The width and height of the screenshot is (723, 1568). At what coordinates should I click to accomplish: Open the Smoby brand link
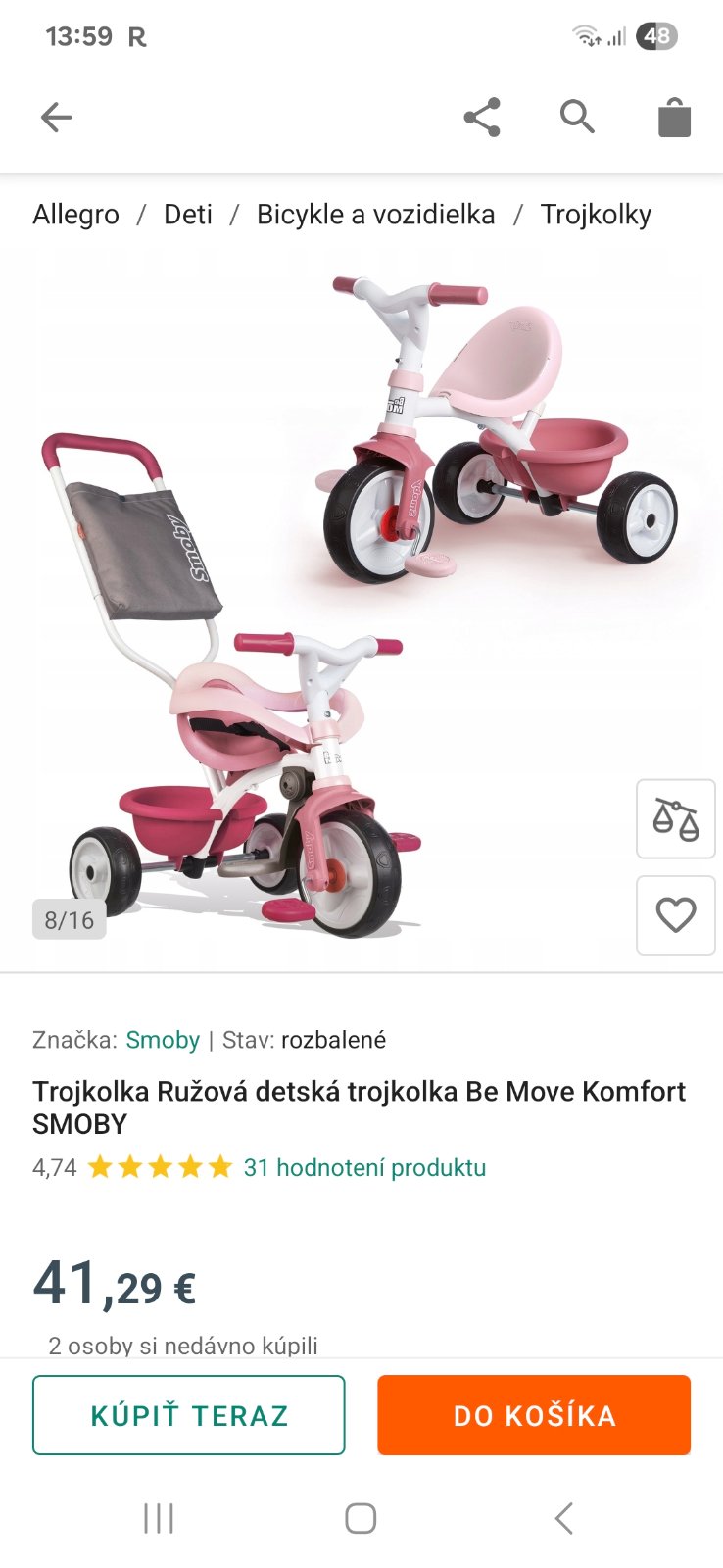(163, 1040)
